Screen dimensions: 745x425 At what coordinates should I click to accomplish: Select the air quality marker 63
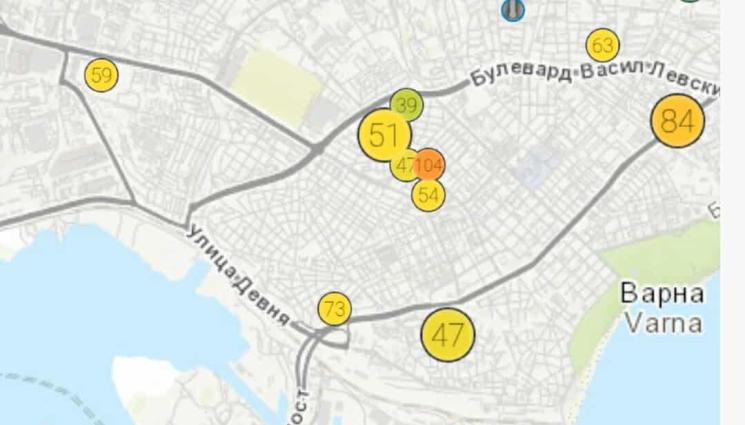coord(602,45)
